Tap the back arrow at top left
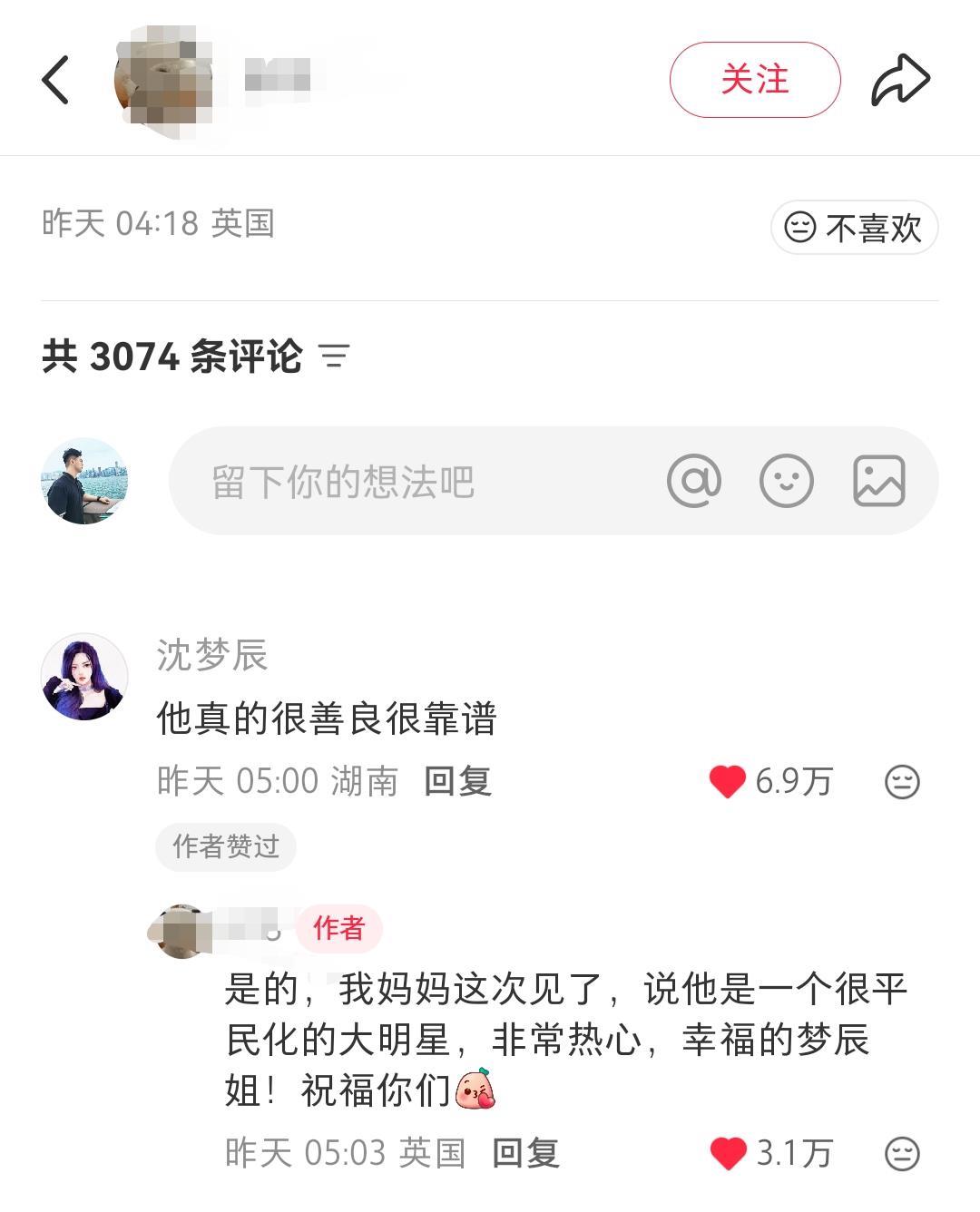This screenshot has height=1212, width=980. [56, 78]
